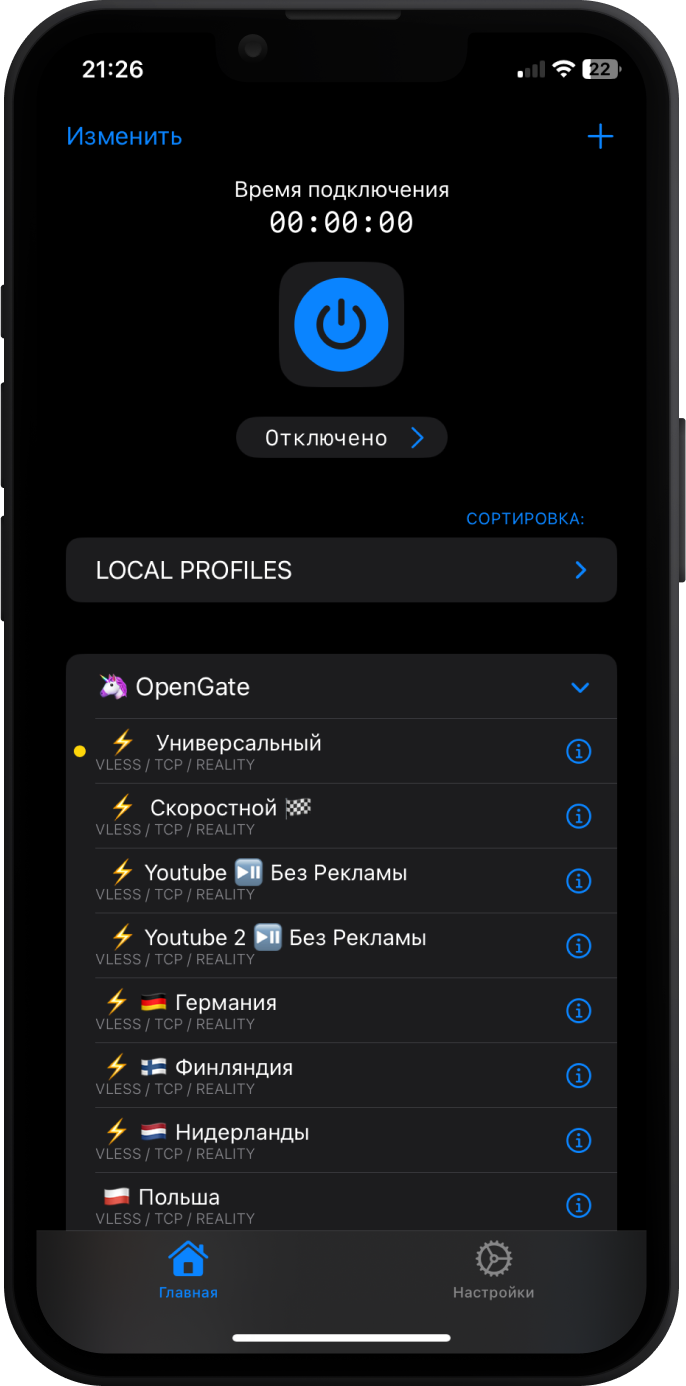
Task: Show info for the Универсальный server
Action: 578,751
